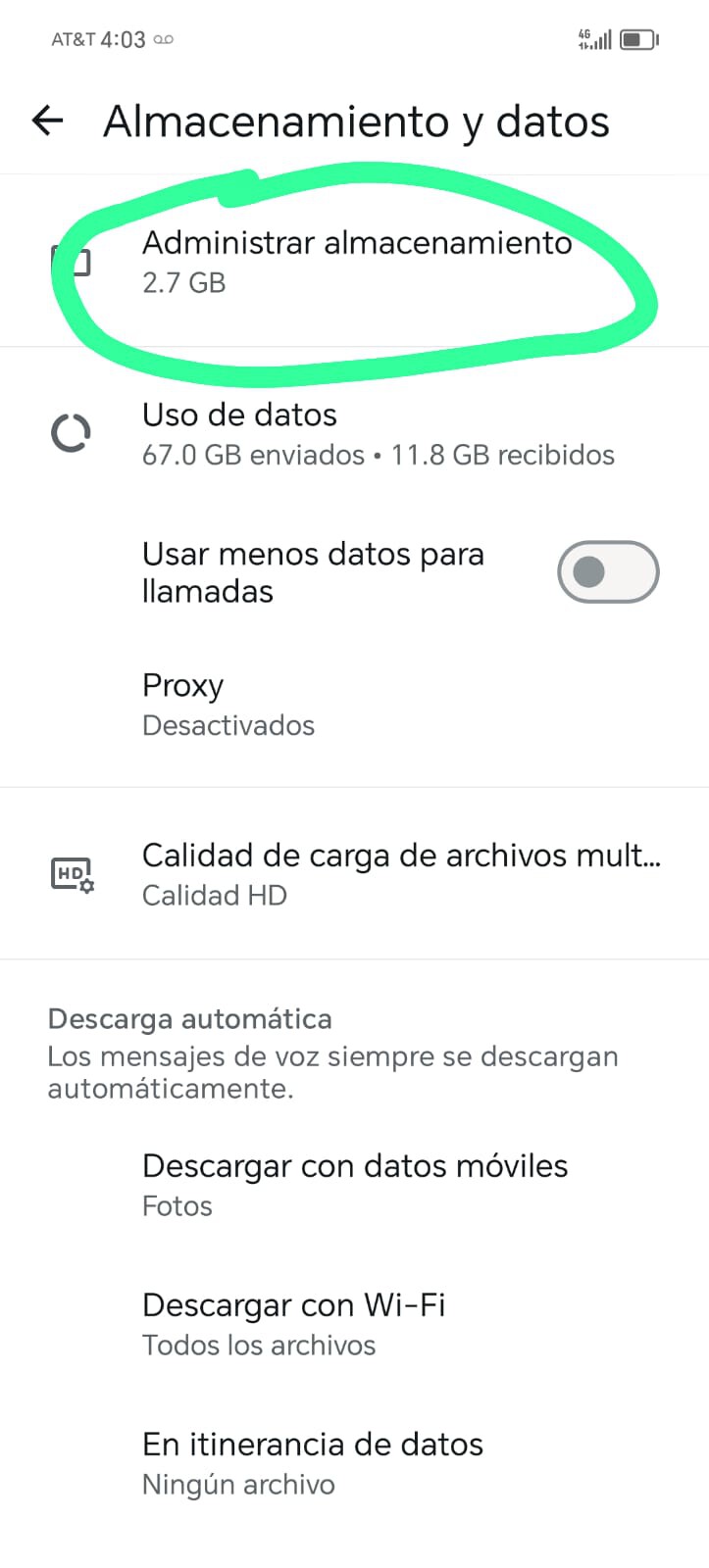This screenshot has width=709, height=1568.
Task: Open Proxy settings
Action: [228, 705]
